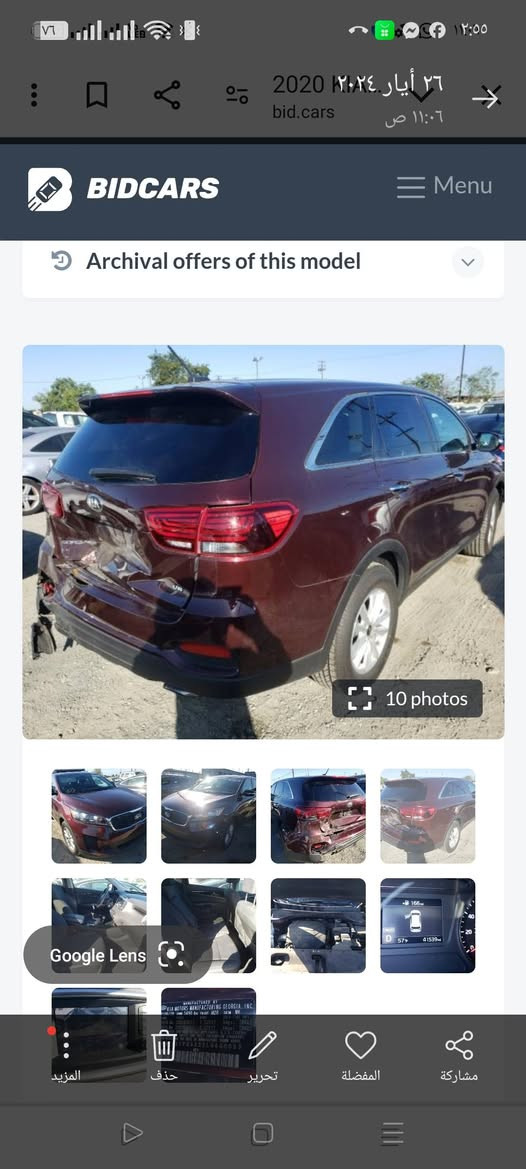Viewport: 526px width, 1169px height.
Task: Share the image via مشاركة
Action: [x=459, y=1055]
